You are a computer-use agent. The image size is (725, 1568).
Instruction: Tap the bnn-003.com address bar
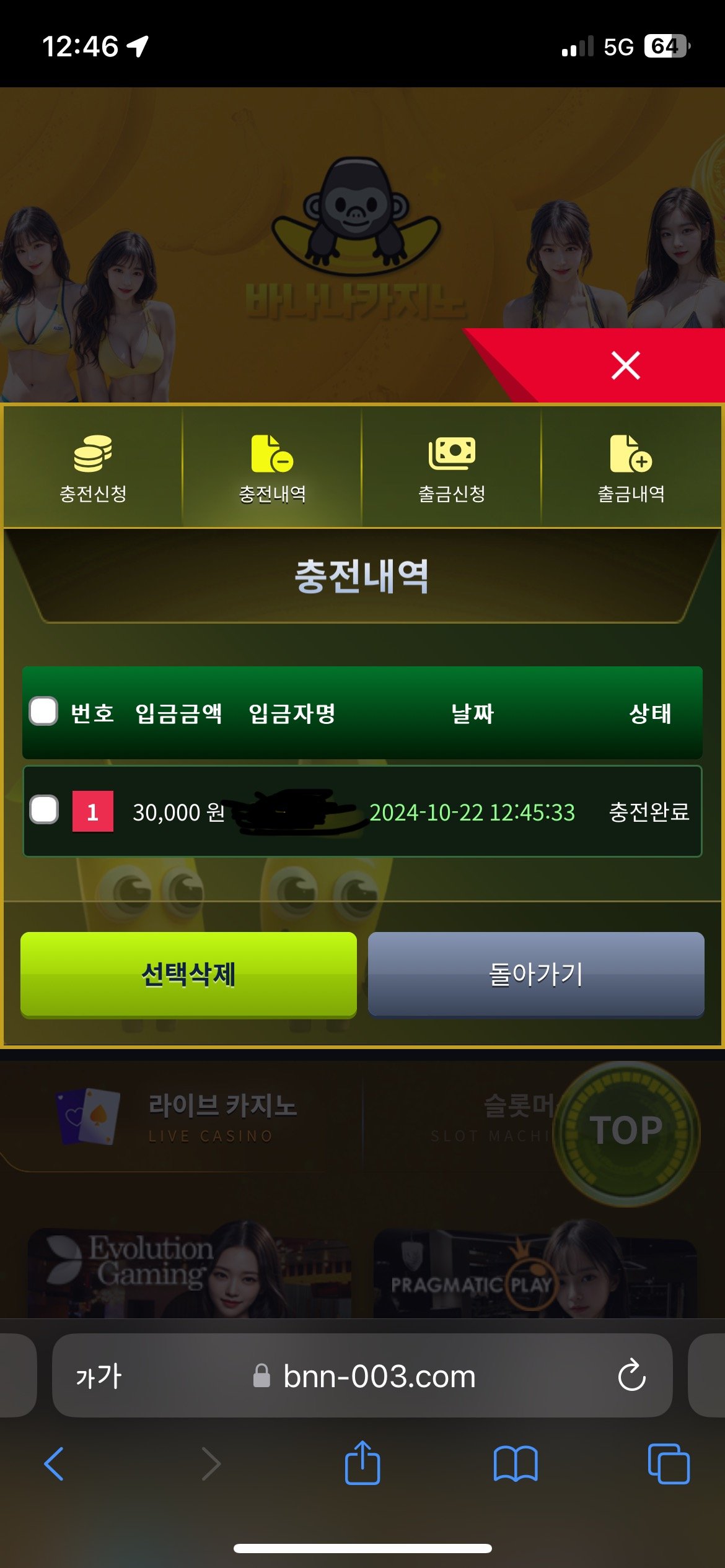point(378,1376)
